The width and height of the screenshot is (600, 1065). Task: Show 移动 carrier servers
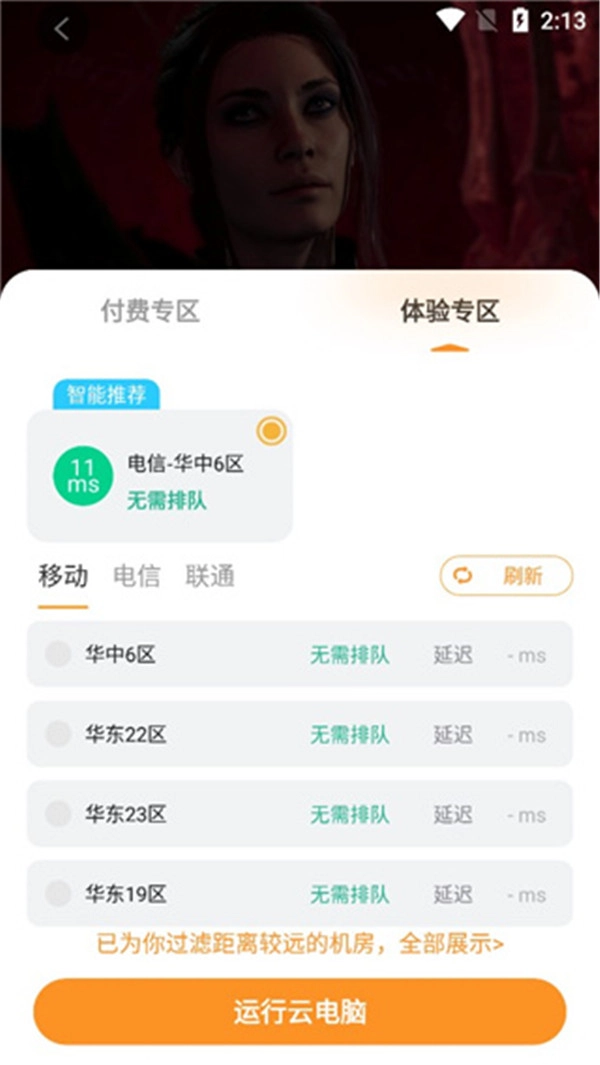click(x=63, y=576)
